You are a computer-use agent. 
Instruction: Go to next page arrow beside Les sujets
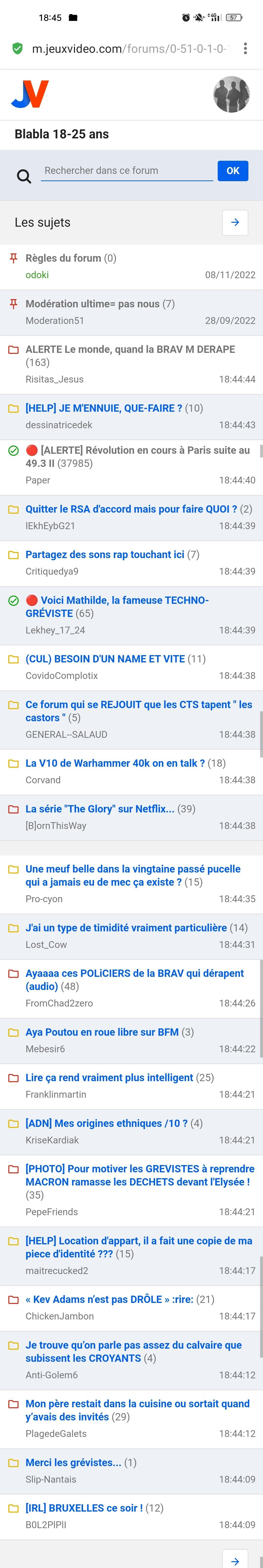pos(235,223)
